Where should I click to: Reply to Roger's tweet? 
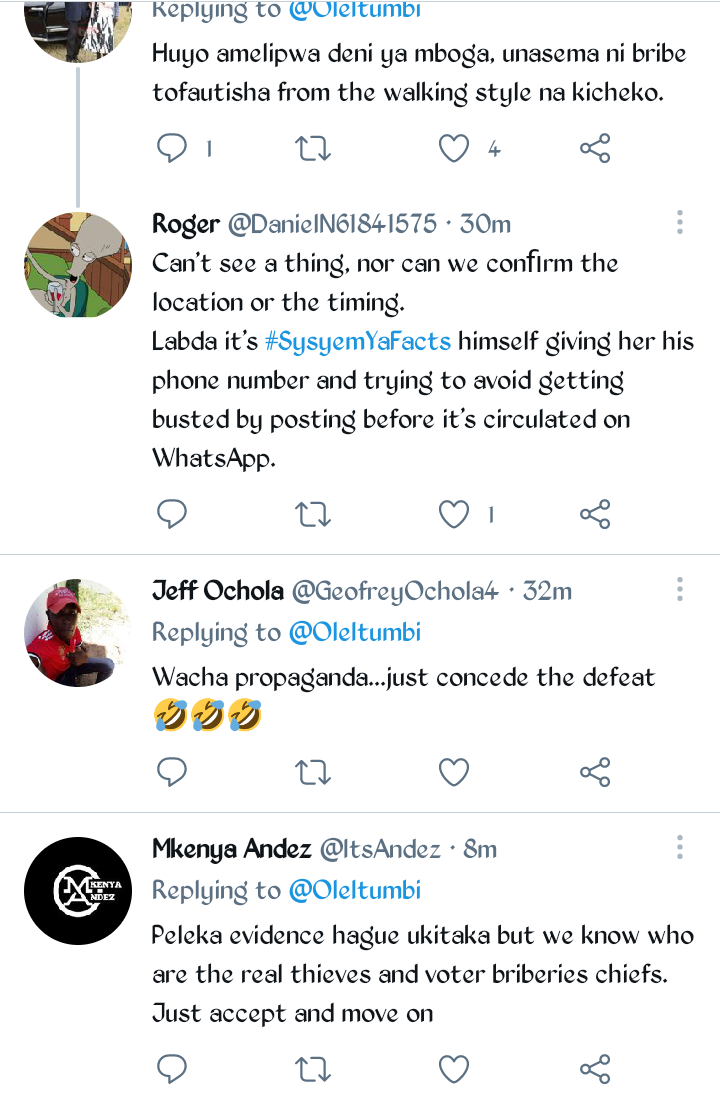tap(172, 514)
